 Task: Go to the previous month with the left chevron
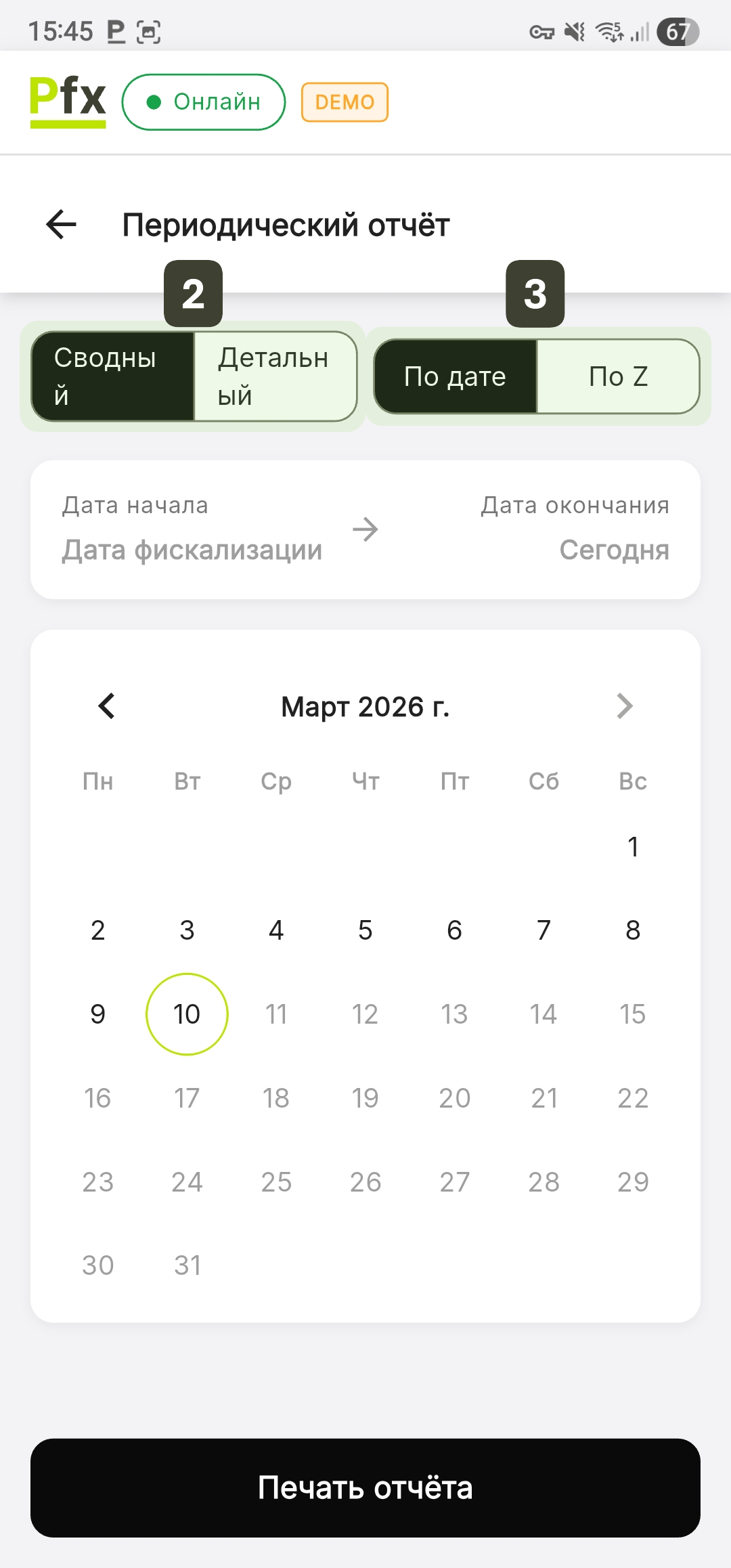(106, 706)
